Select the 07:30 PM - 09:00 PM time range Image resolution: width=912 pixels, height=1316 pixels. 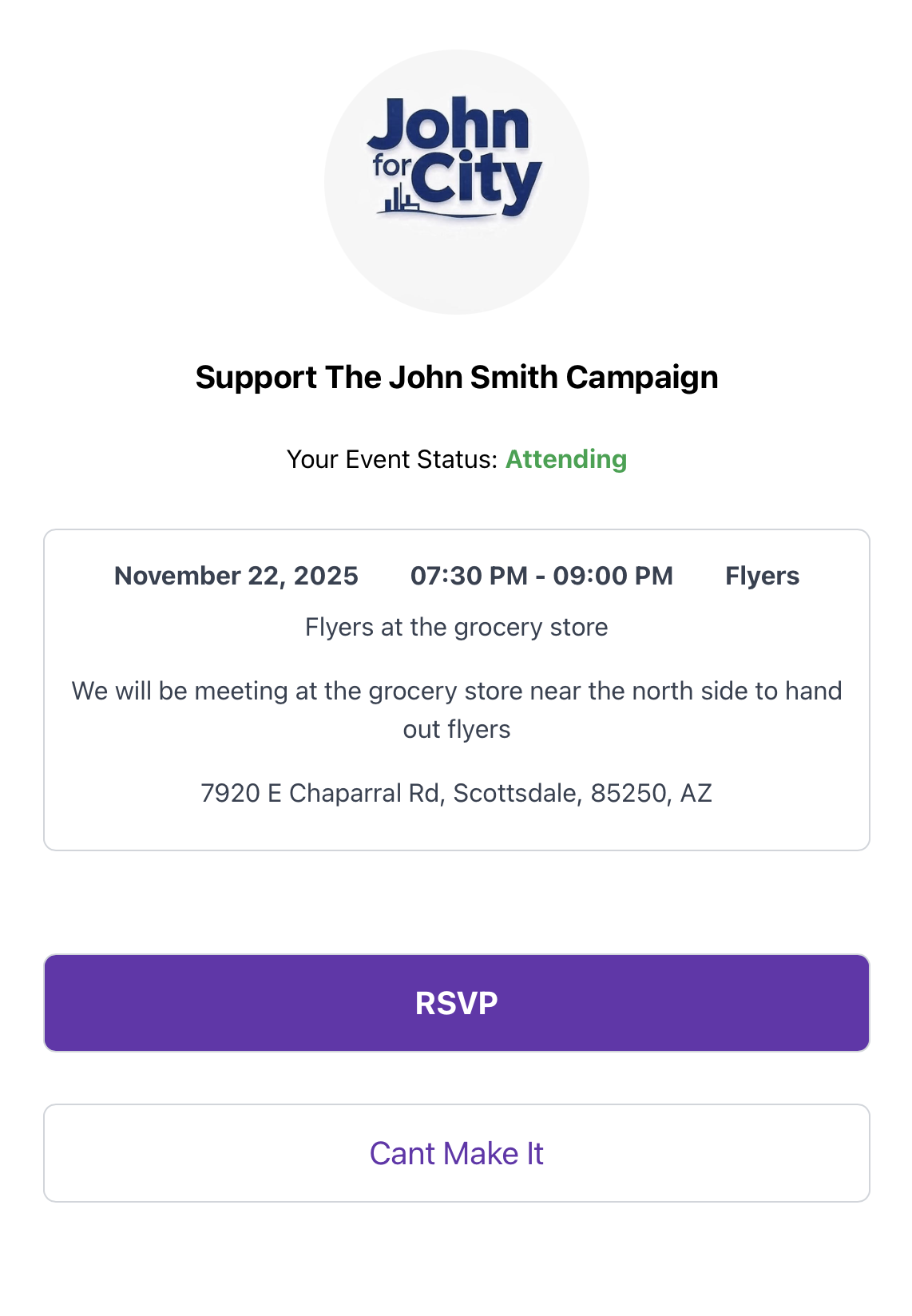pyautogui.click(x=541, y=575)
